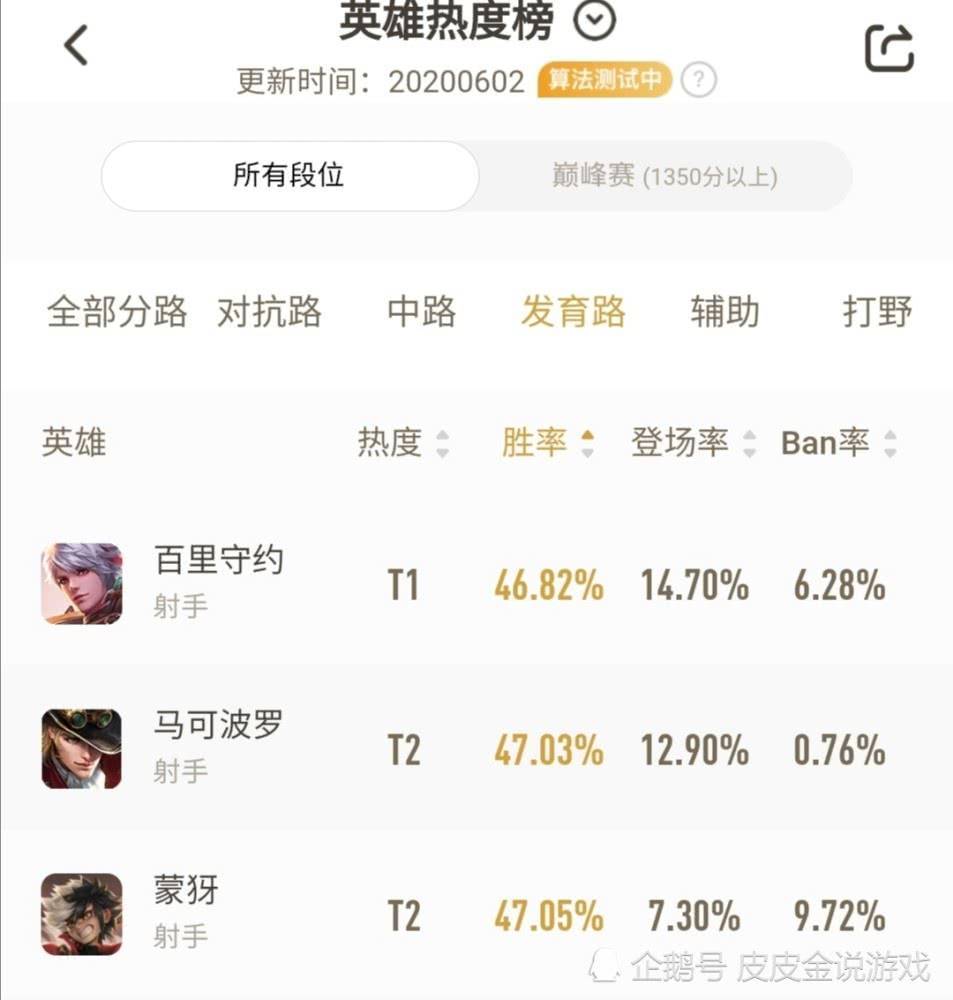
Task: Switch to the 打野 tab
Action: click(877, 312)
